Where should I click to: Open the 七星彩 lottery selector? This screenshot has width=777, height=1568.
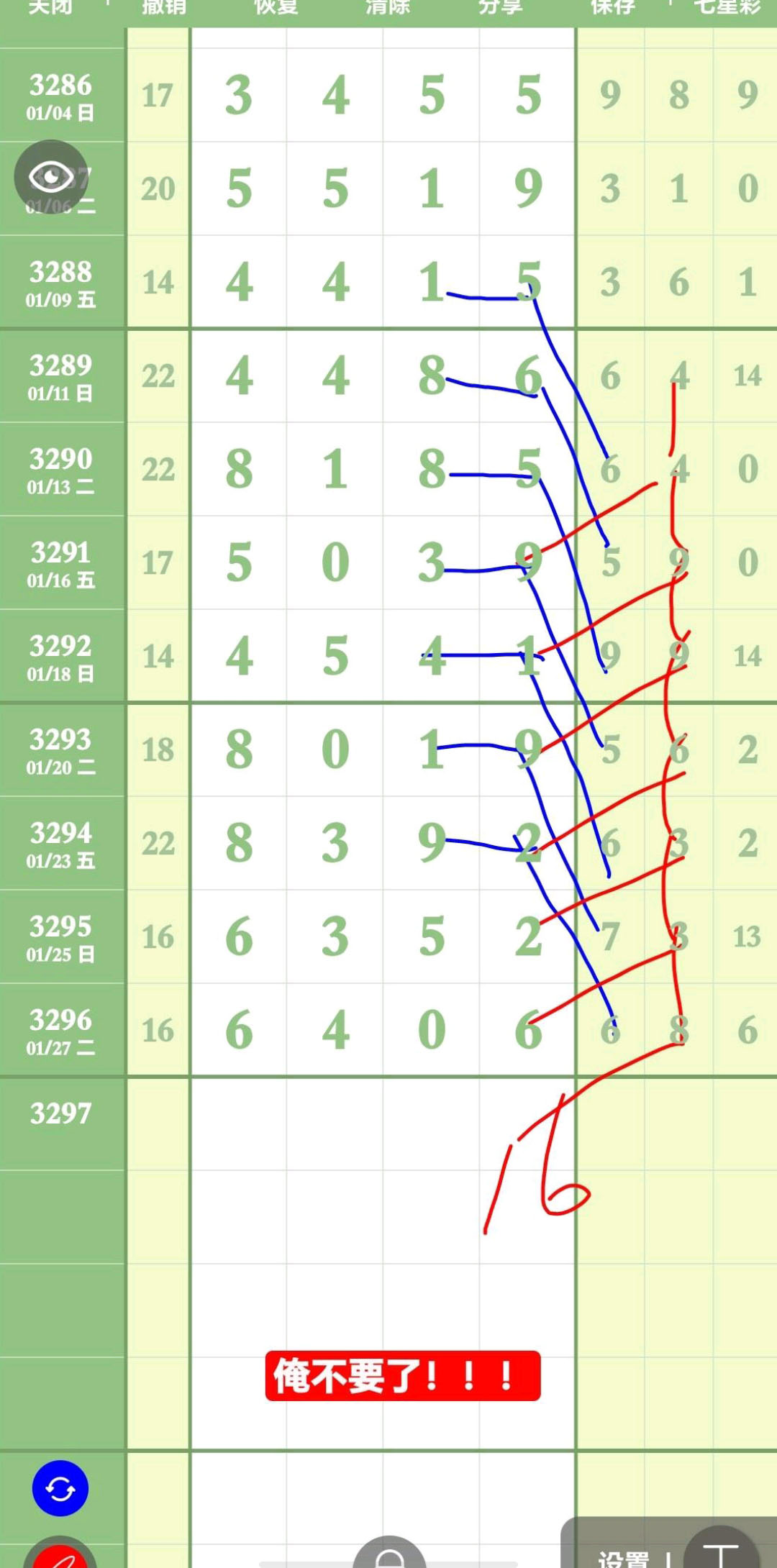point(726,7)
